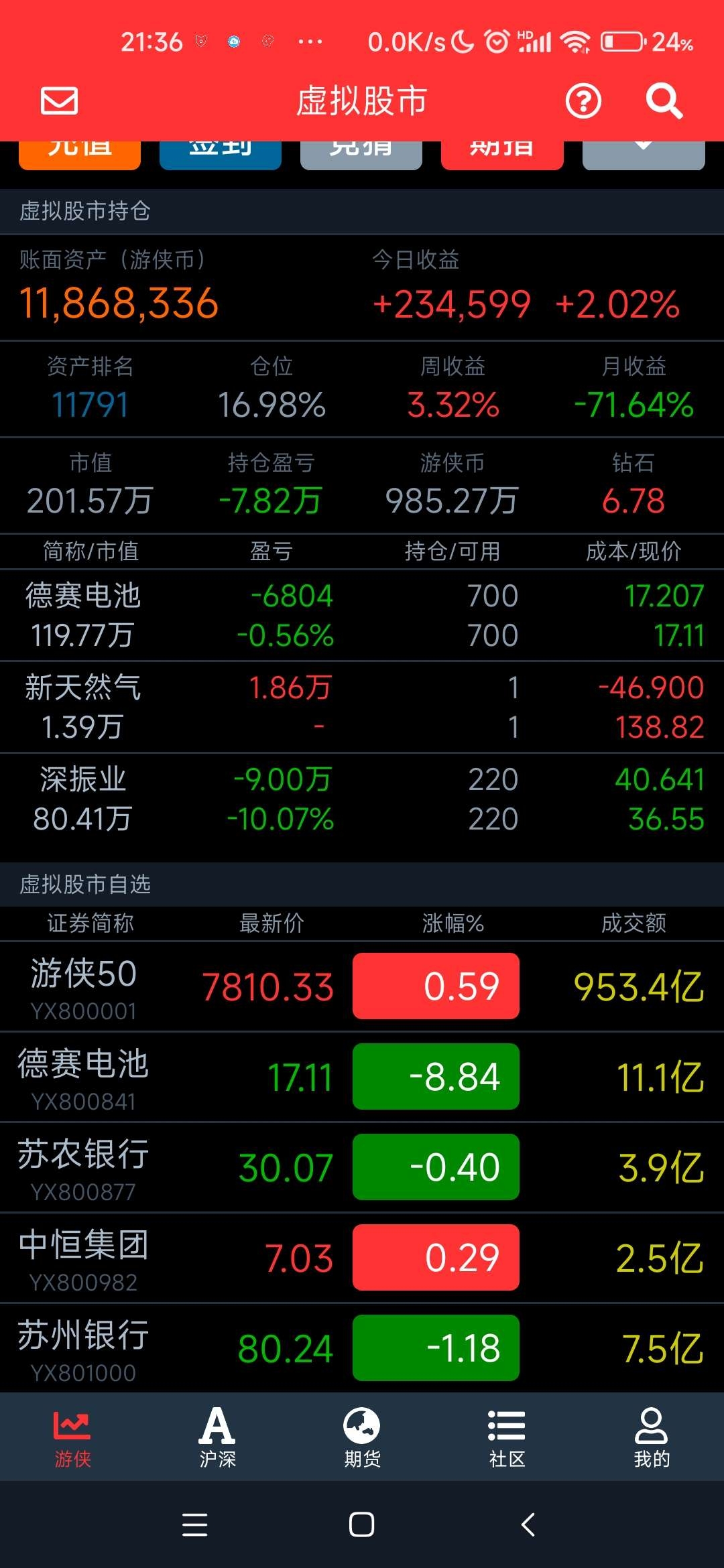This screenshot has width=724, height=1568.
Task: Open the 新天然气 holding row
Action: 362,707
